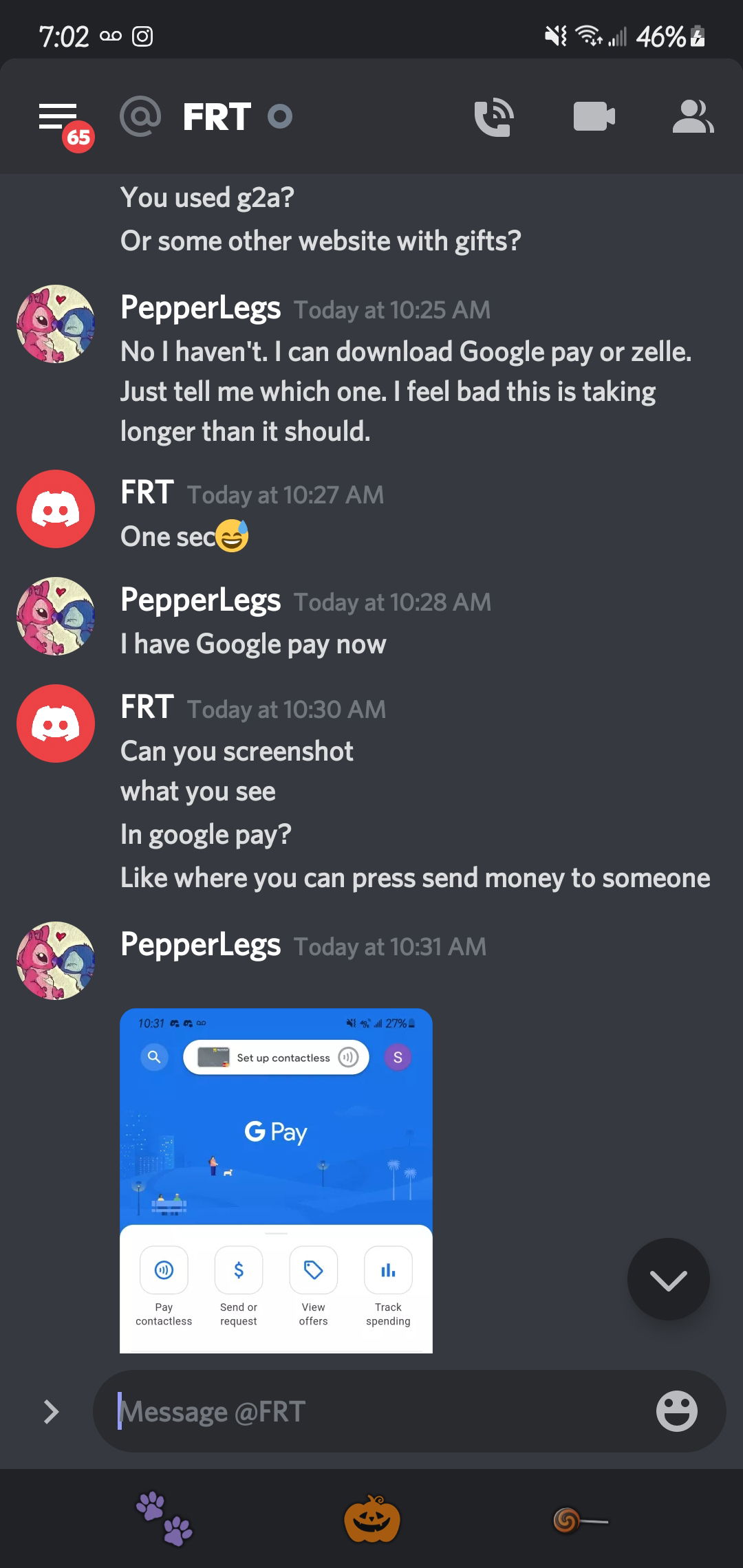Screen dimensions: 743x1568
Task: Expand the attachment options arrow
Action: click(51, 1412)
